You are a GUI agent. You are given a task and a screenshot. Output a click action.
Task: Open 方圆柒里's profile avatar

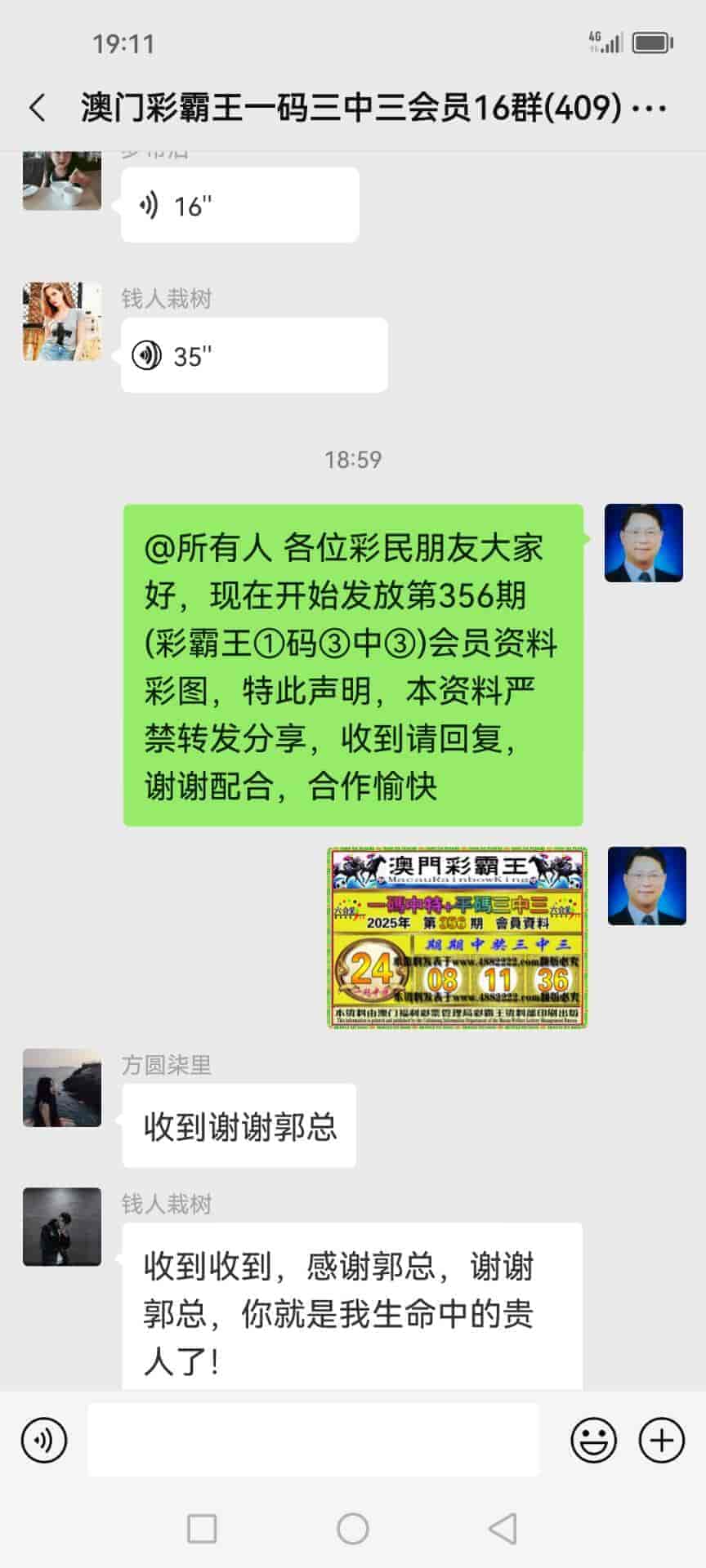point(62,1088)
